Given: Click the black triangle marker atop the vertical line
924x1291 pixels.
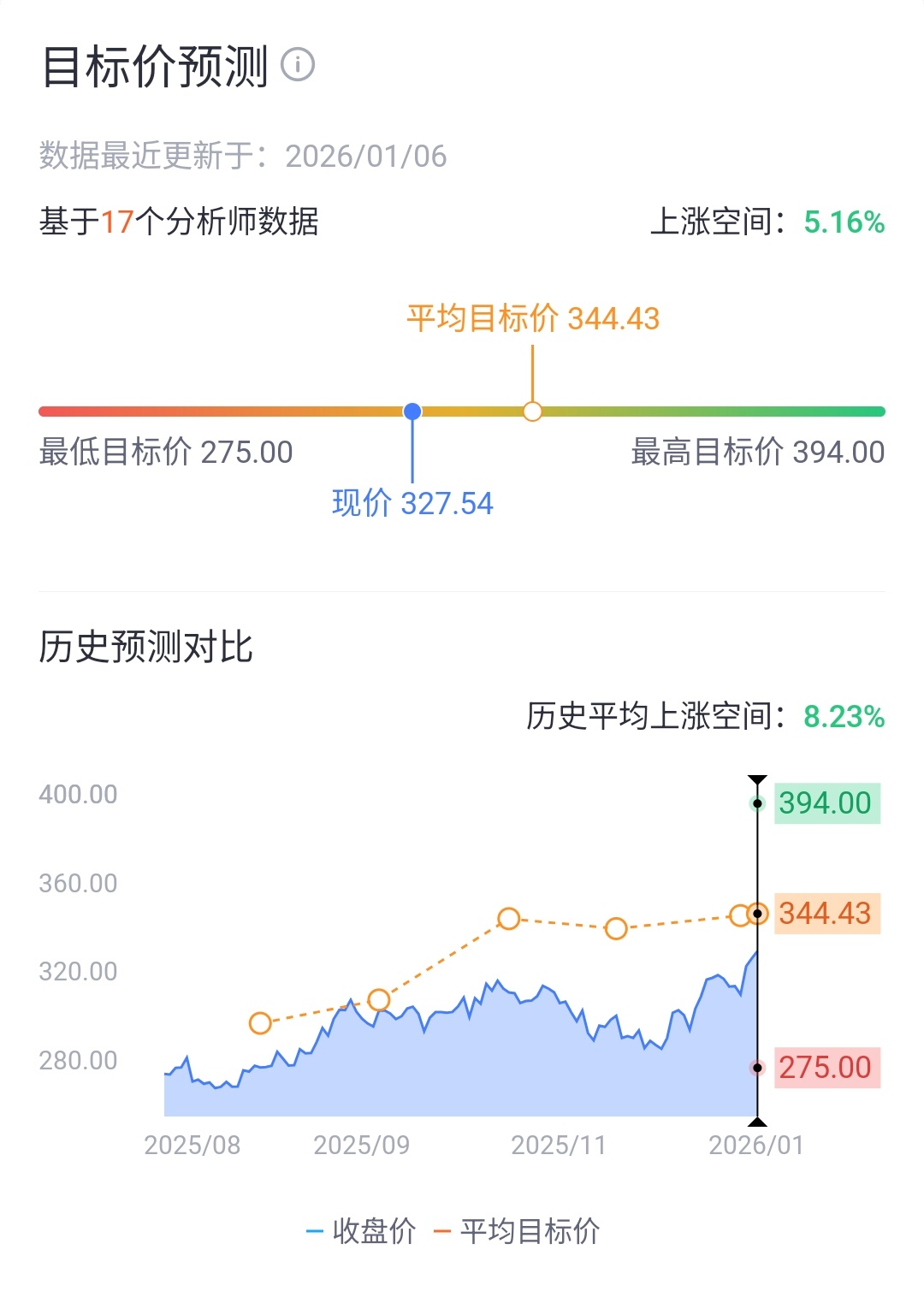Looking at the screenshot, I should click(x=756, y=780).
